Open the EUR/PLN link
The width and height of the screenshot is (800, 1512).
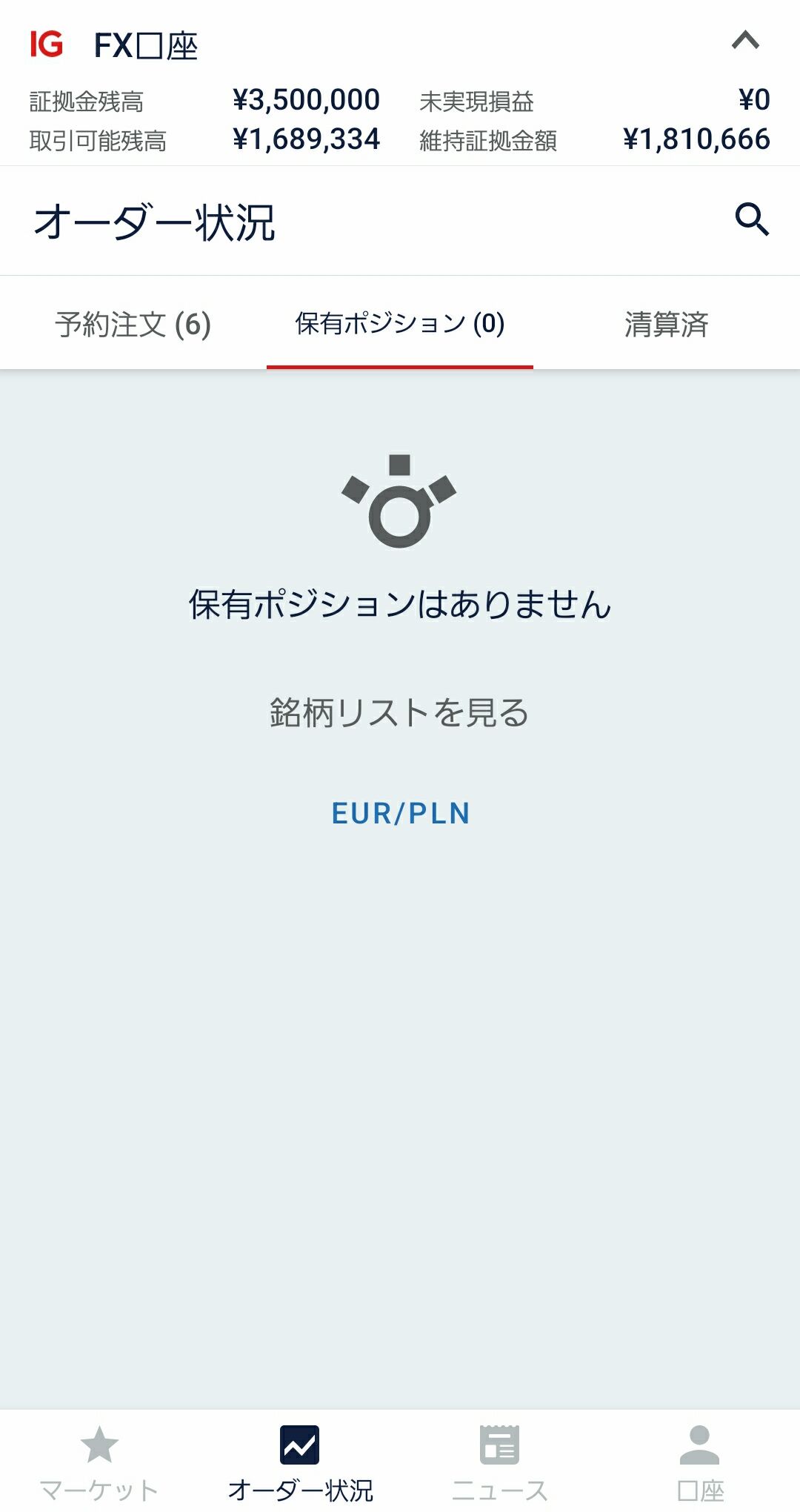(400, 813)
